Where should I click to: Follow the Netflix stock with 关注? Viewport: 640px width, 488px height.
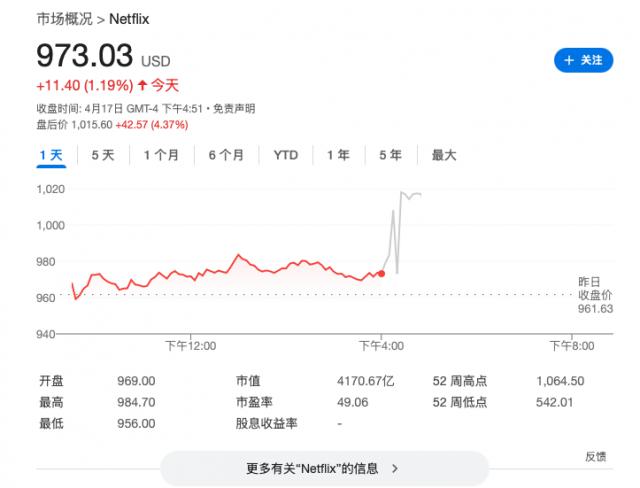(x=582, y=60)
